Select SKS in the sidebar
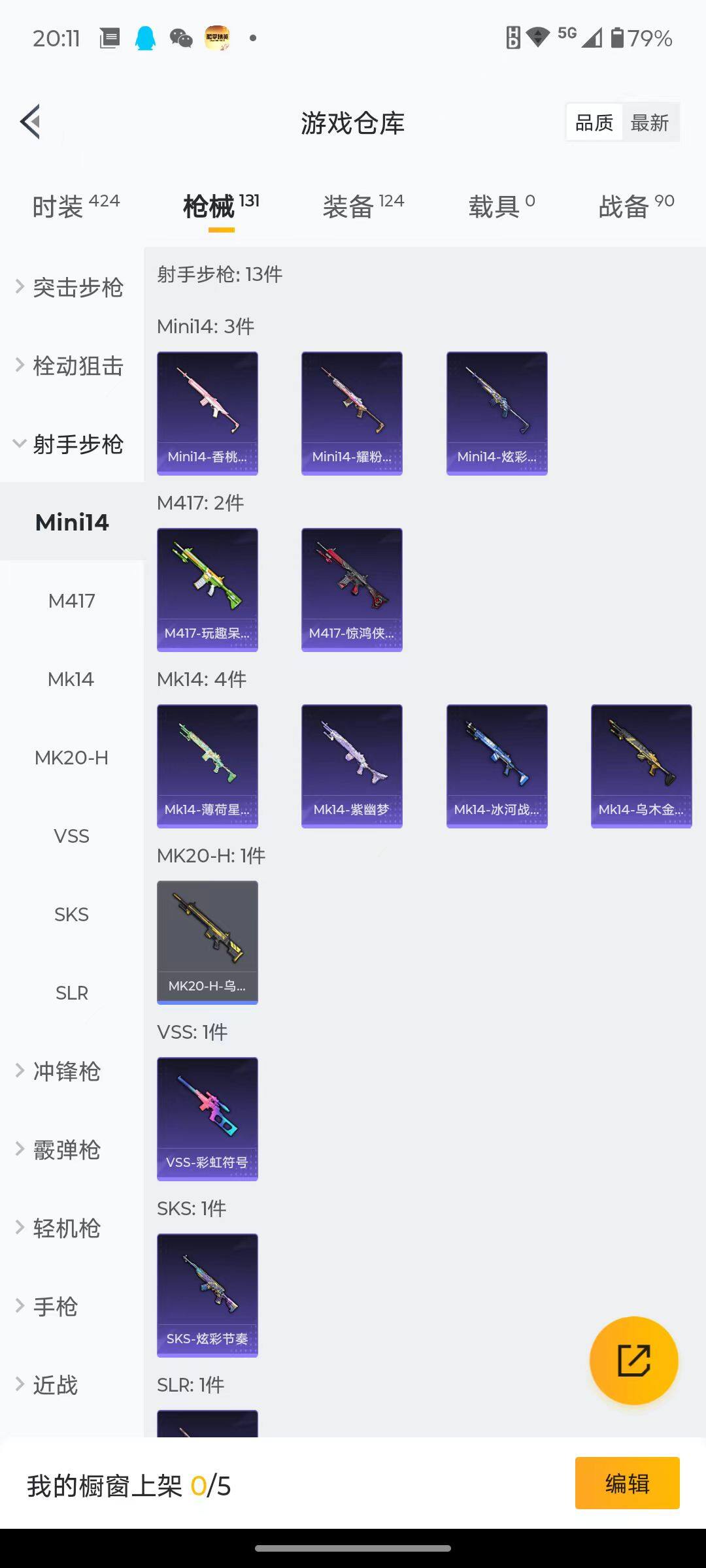The height and width of the screenshot is (1568, 706). coord(72,915)
